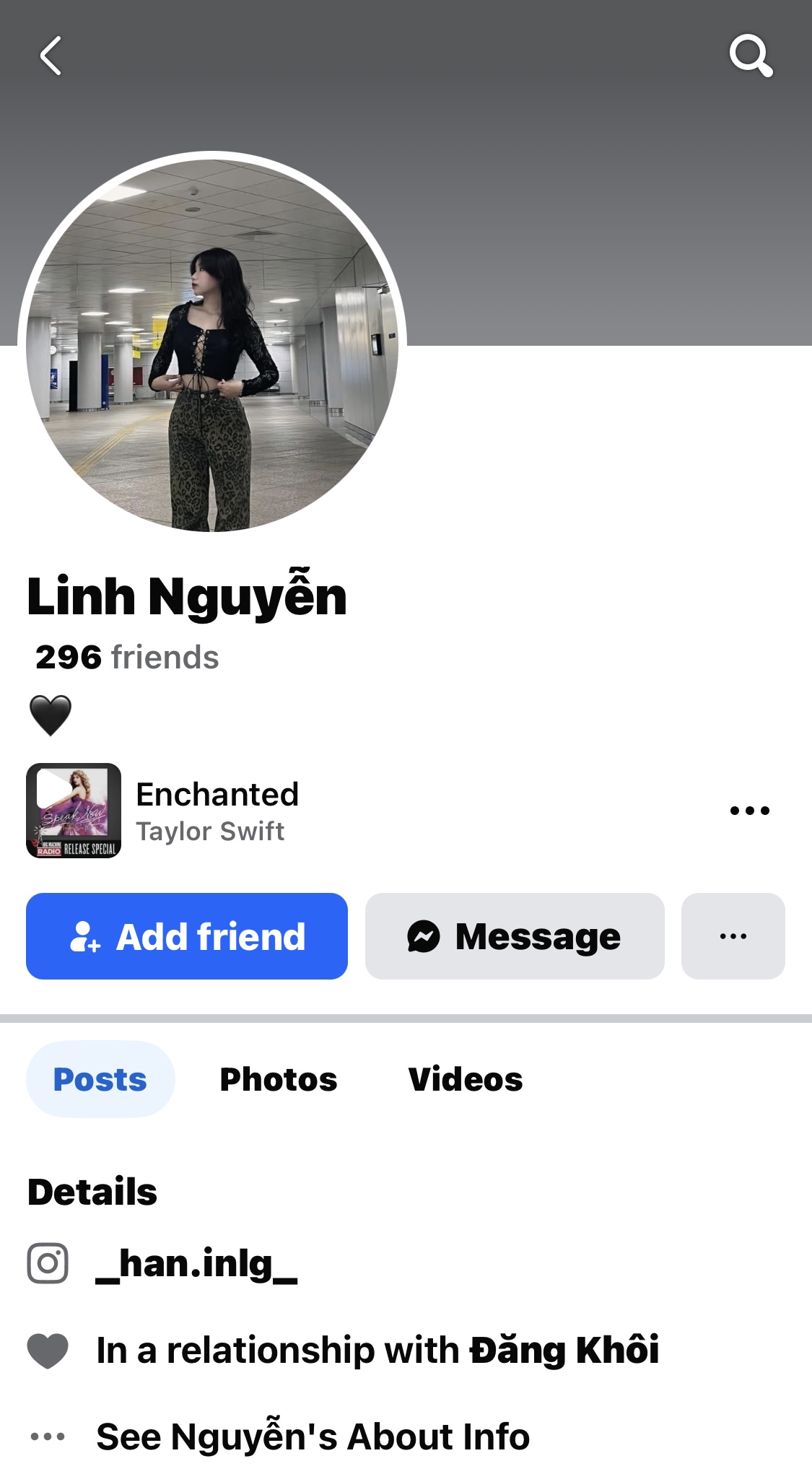Open options menu for Enchanted song
812x1474 pixels.
[x=749, y=811]
